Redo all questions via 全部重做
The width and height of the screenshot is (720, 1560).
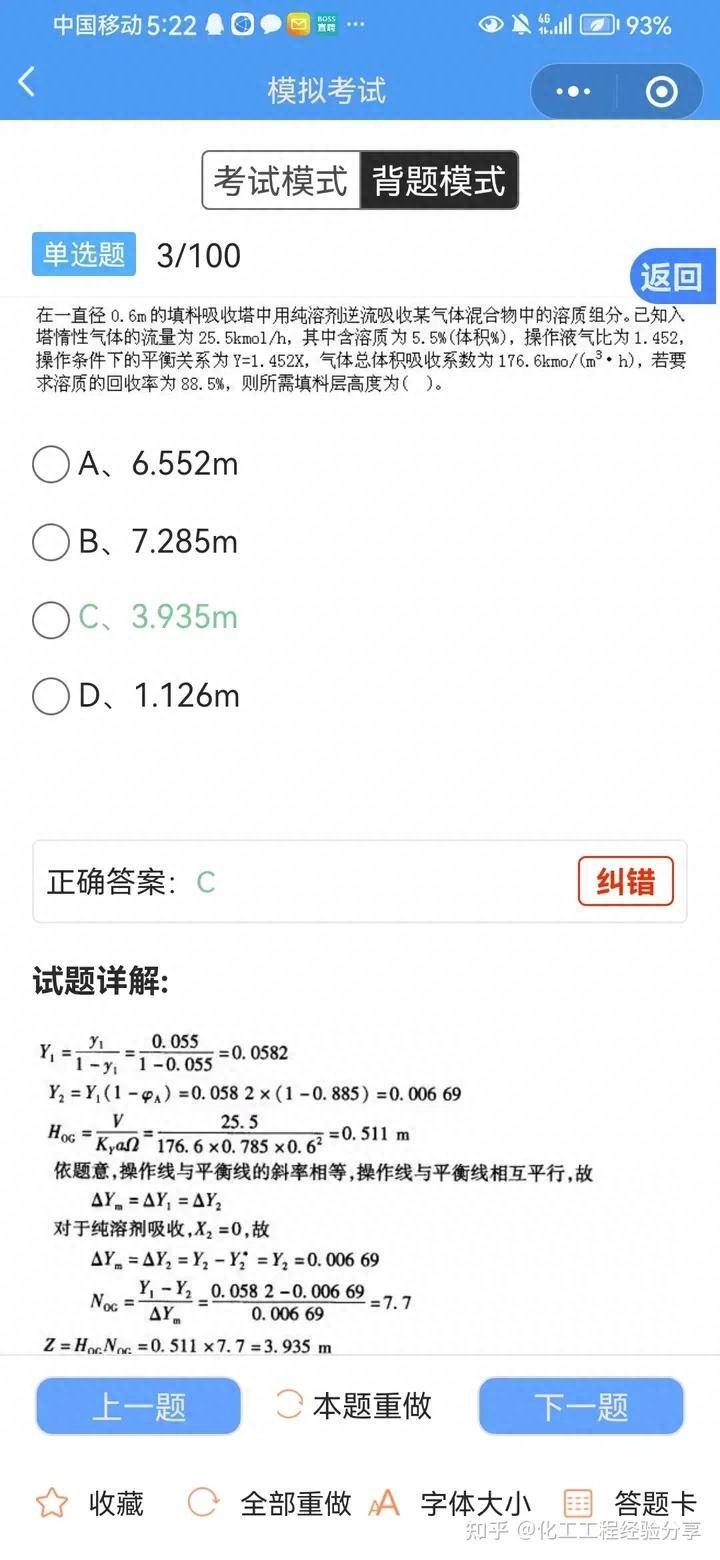[270, 1503]
